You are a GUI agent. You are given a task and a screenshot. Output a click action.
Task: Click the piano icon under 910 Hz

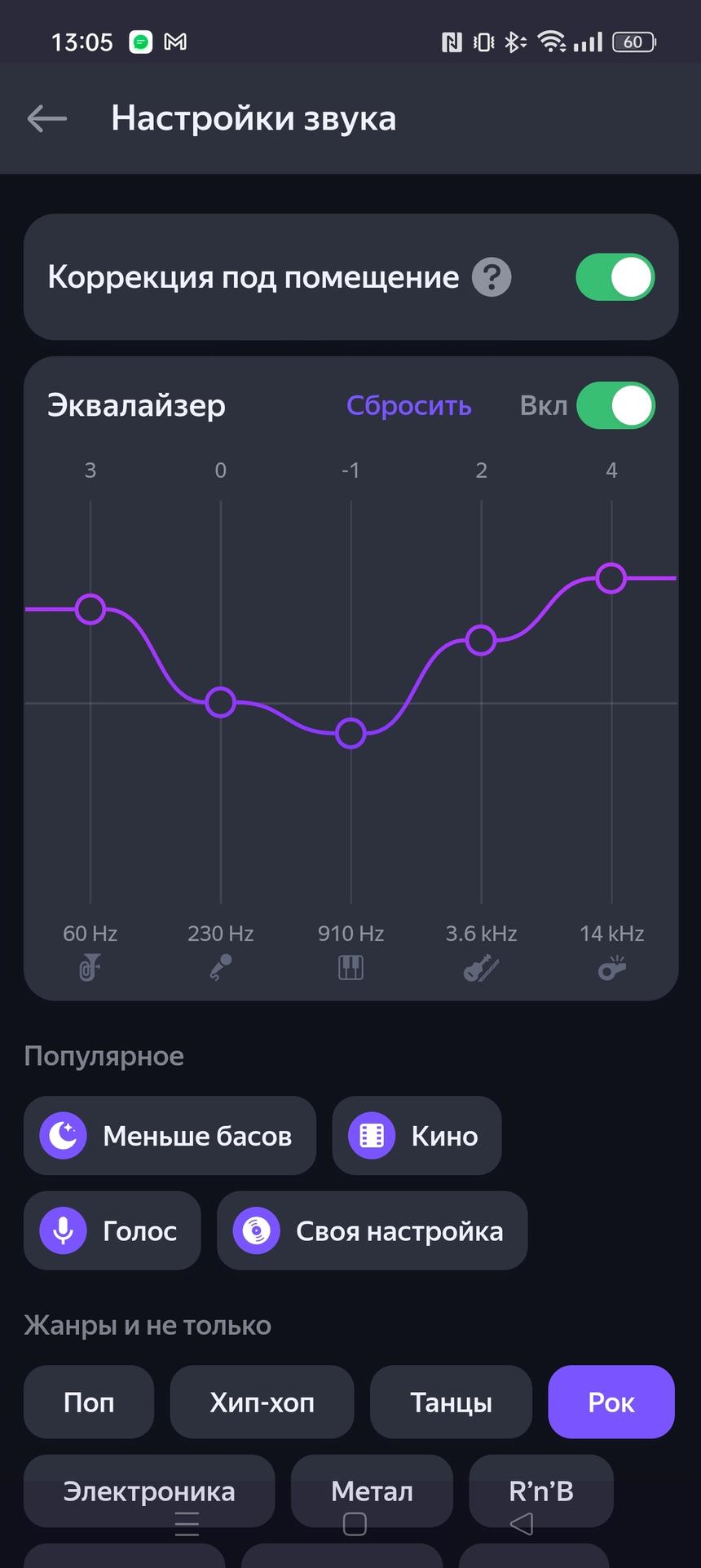pos(350,969)
